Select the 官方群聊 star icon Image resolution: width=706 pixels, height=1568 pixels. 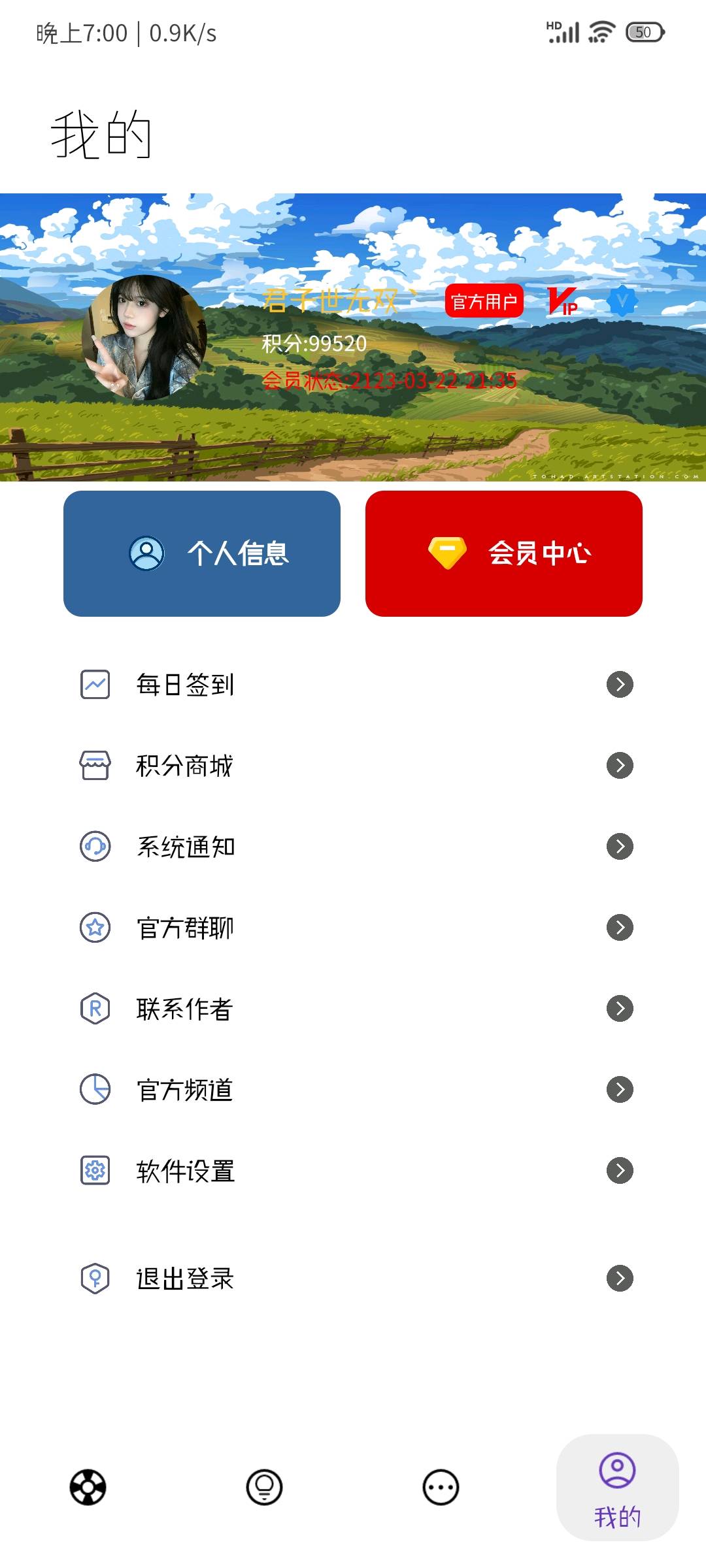[x=95, y=928]
